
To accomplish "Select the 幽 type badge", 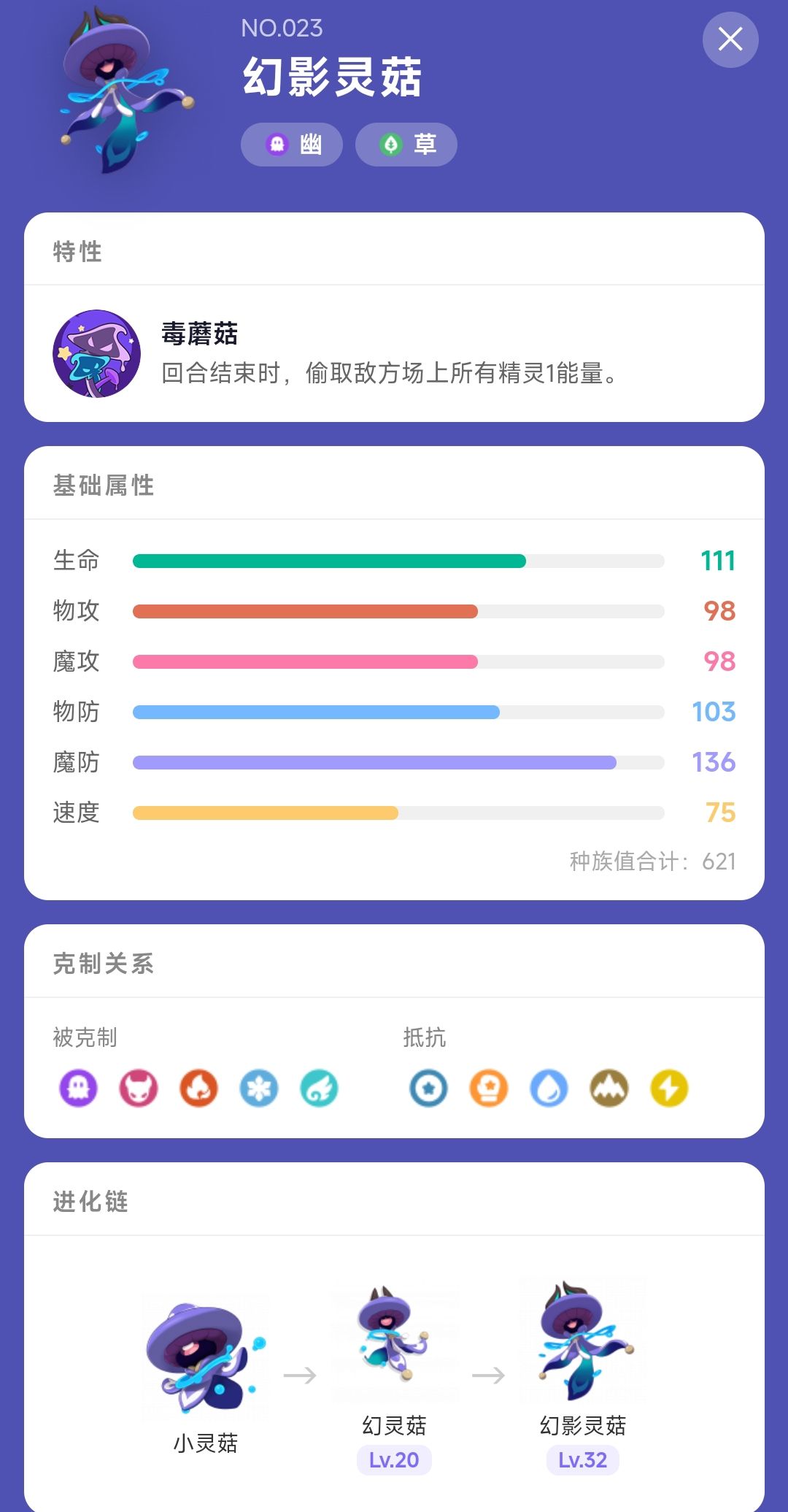I will click(x=291, y=144).
